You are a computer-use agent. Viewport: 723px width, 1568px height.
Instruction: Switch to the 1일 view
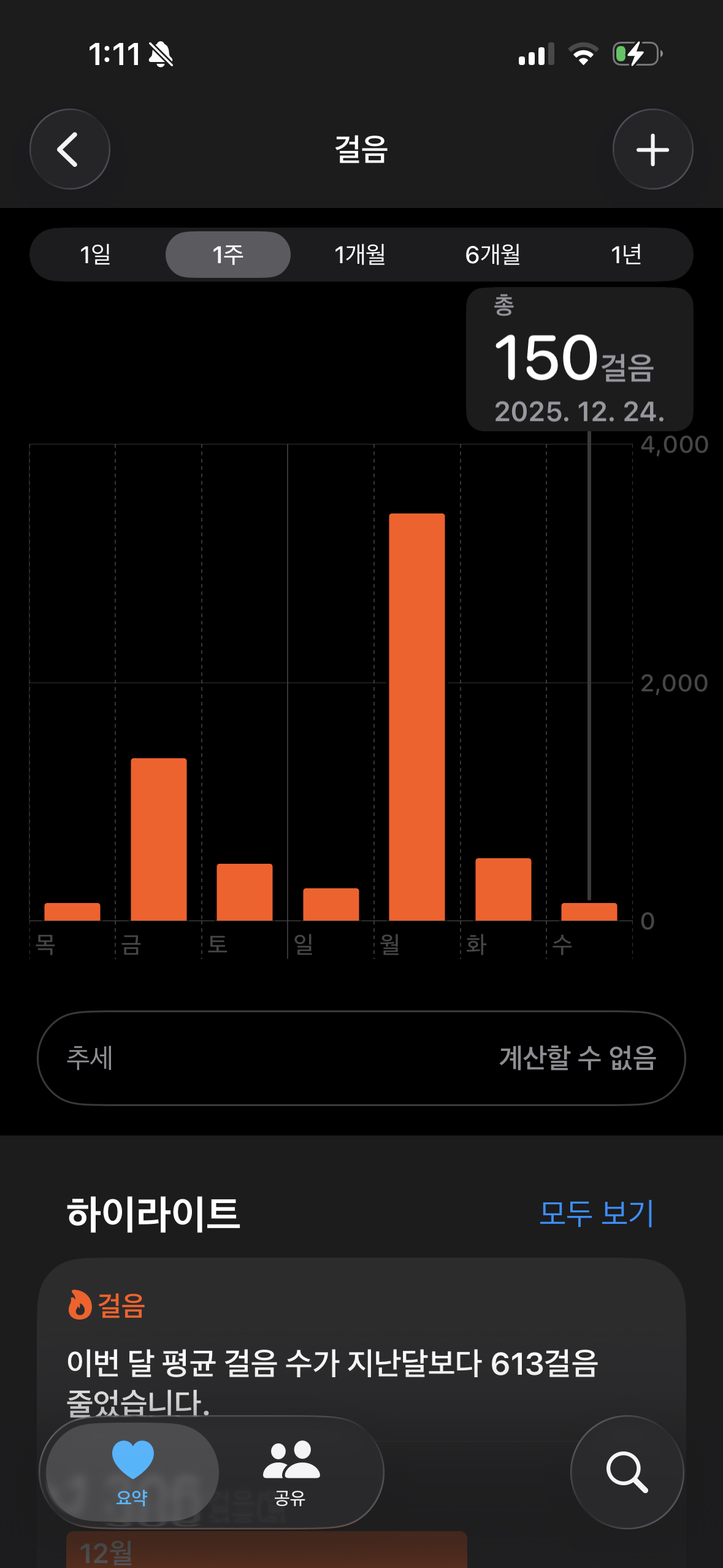(x=96, y=255)
